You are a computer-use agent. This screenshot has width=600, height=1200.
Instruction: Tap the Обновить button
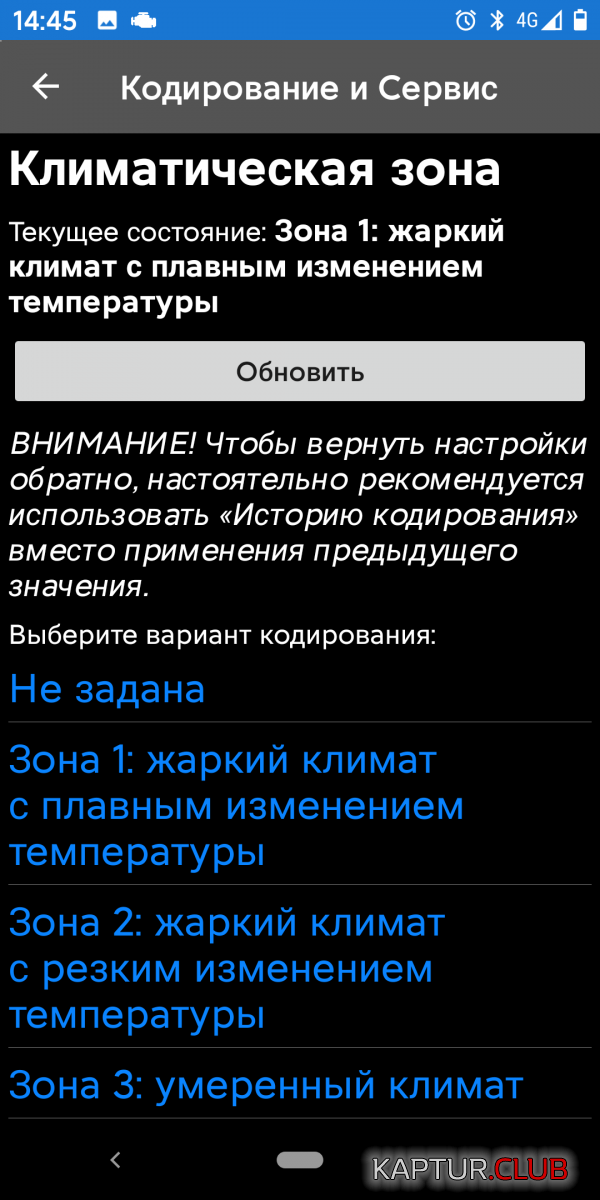pyautogui.click(x=300, y=372)
